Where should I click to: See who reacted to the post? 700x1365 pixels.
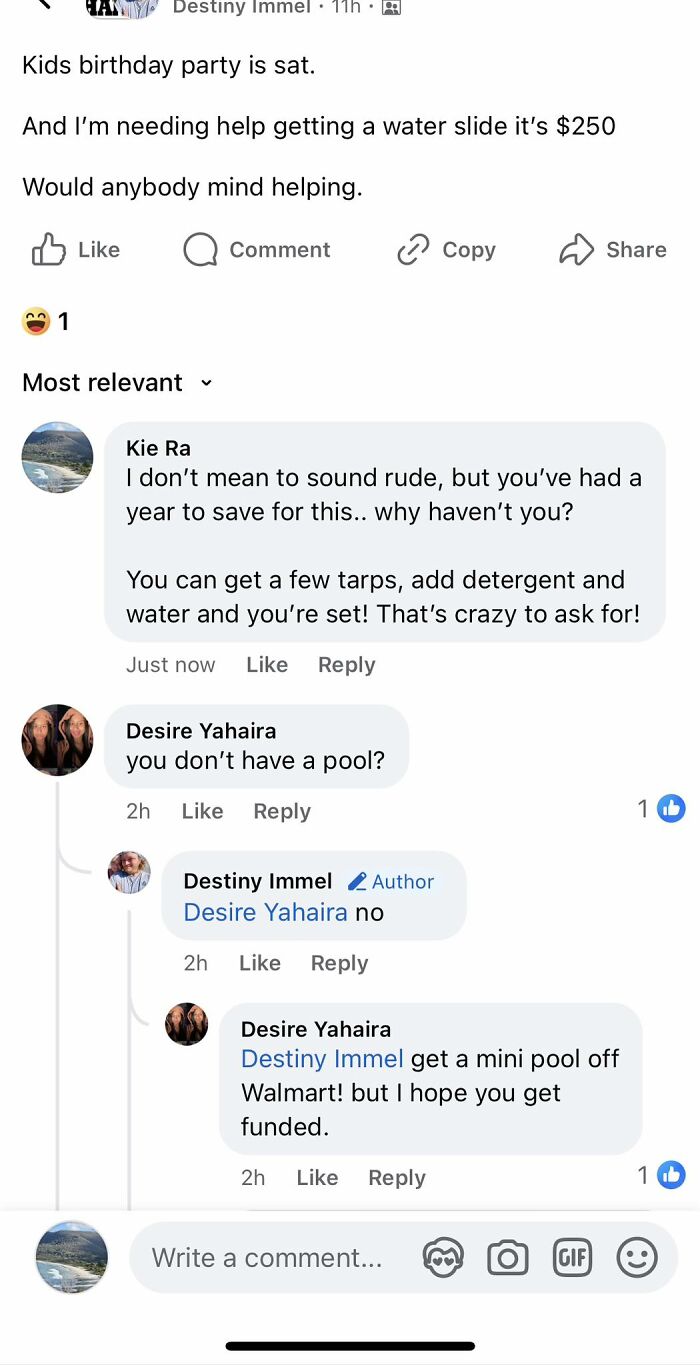click(46, 321)
